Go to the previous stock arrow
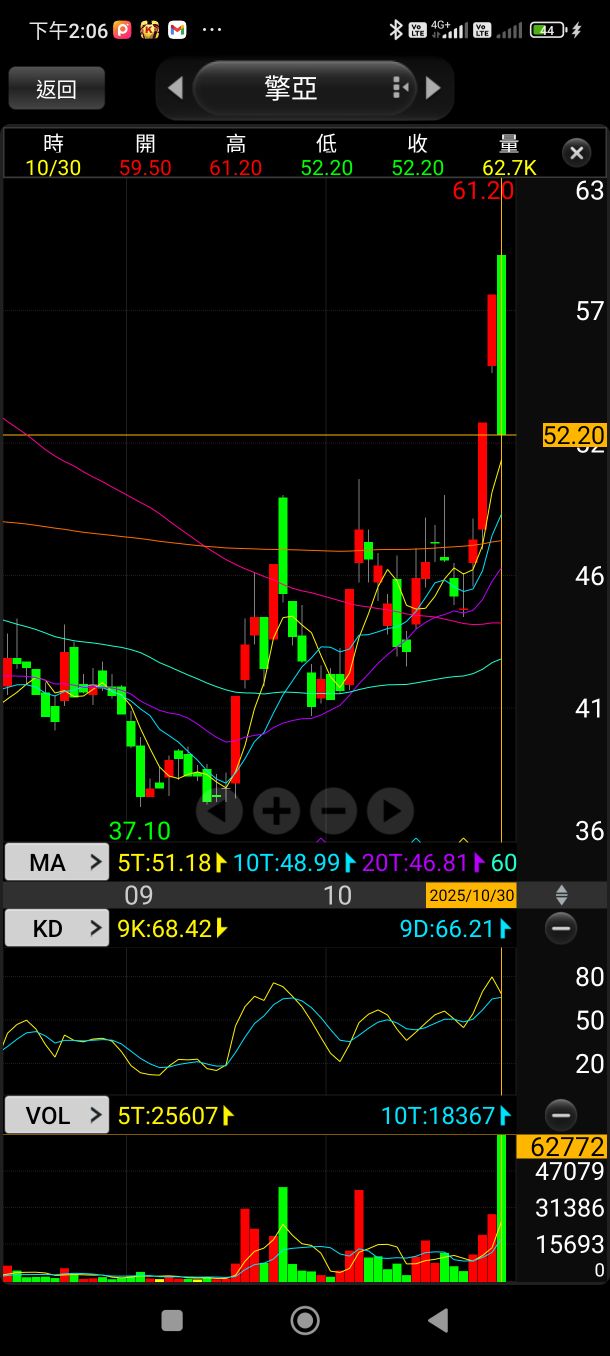 pos(175,89)
